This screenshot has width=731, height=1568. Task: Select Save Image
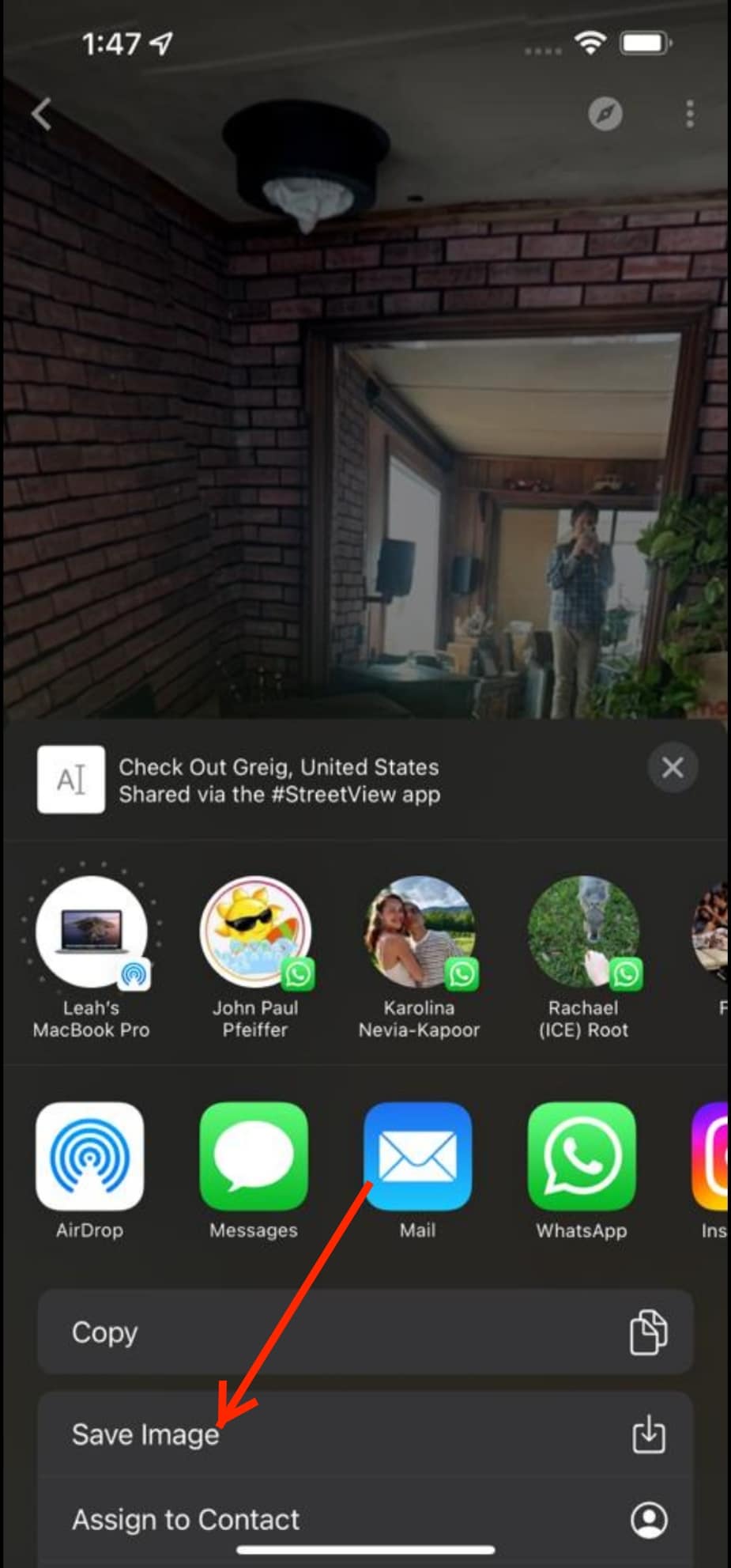(365, 1434)
